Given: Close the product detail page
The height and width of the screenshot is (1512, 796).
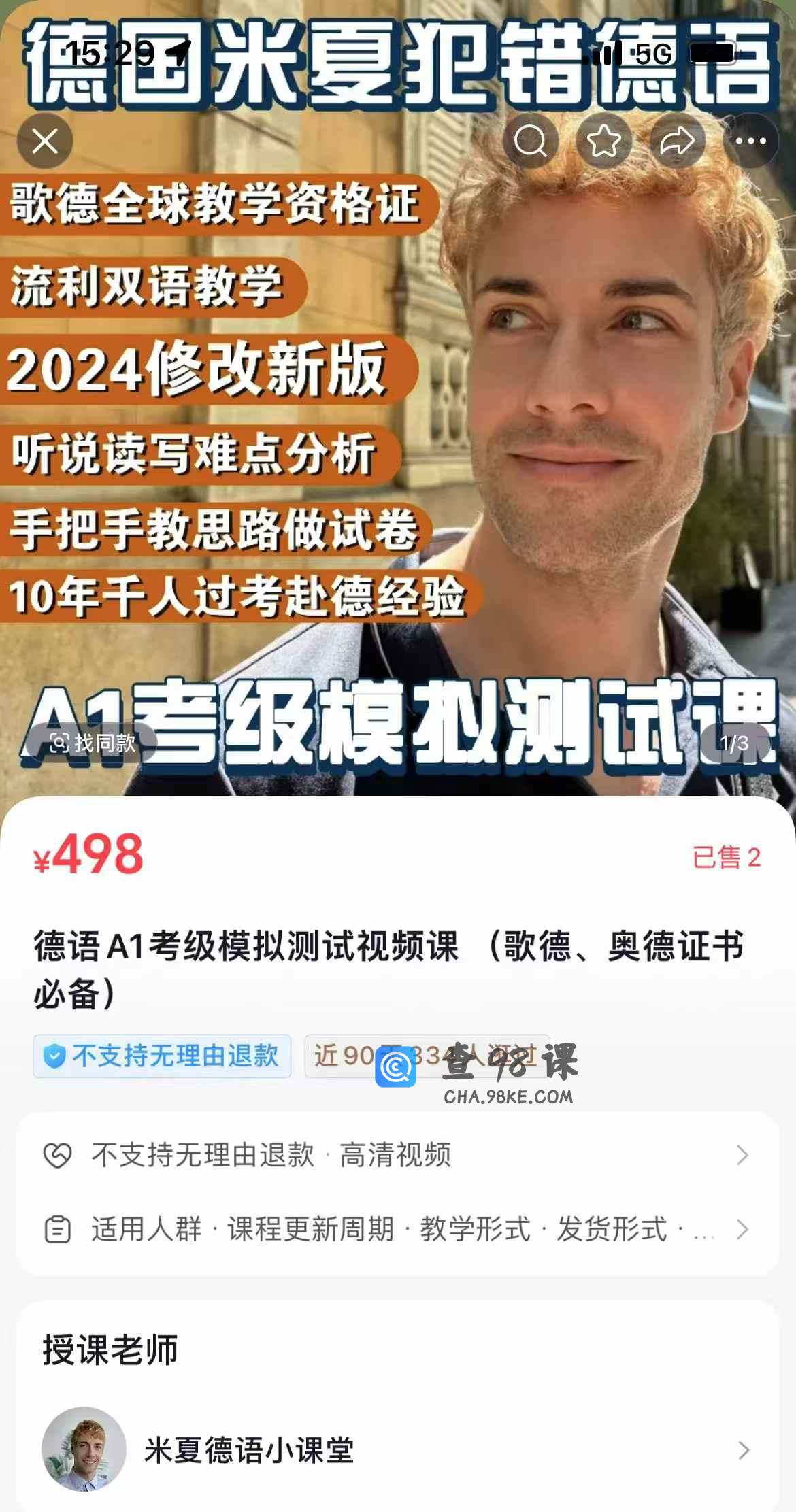Looking at the screenshot, I should [45, 141].
